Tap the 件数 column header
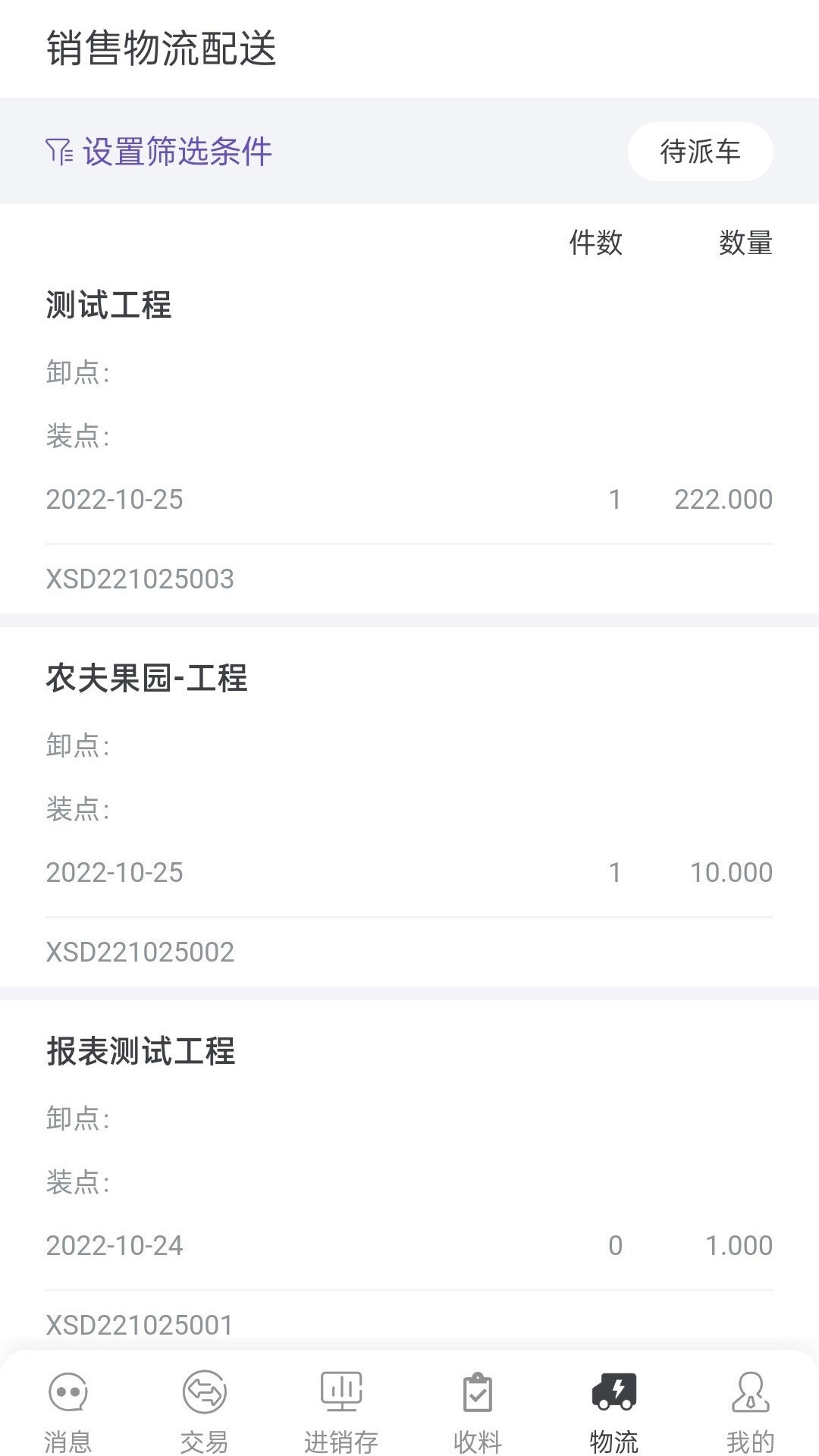 click(x=595, y=243)
